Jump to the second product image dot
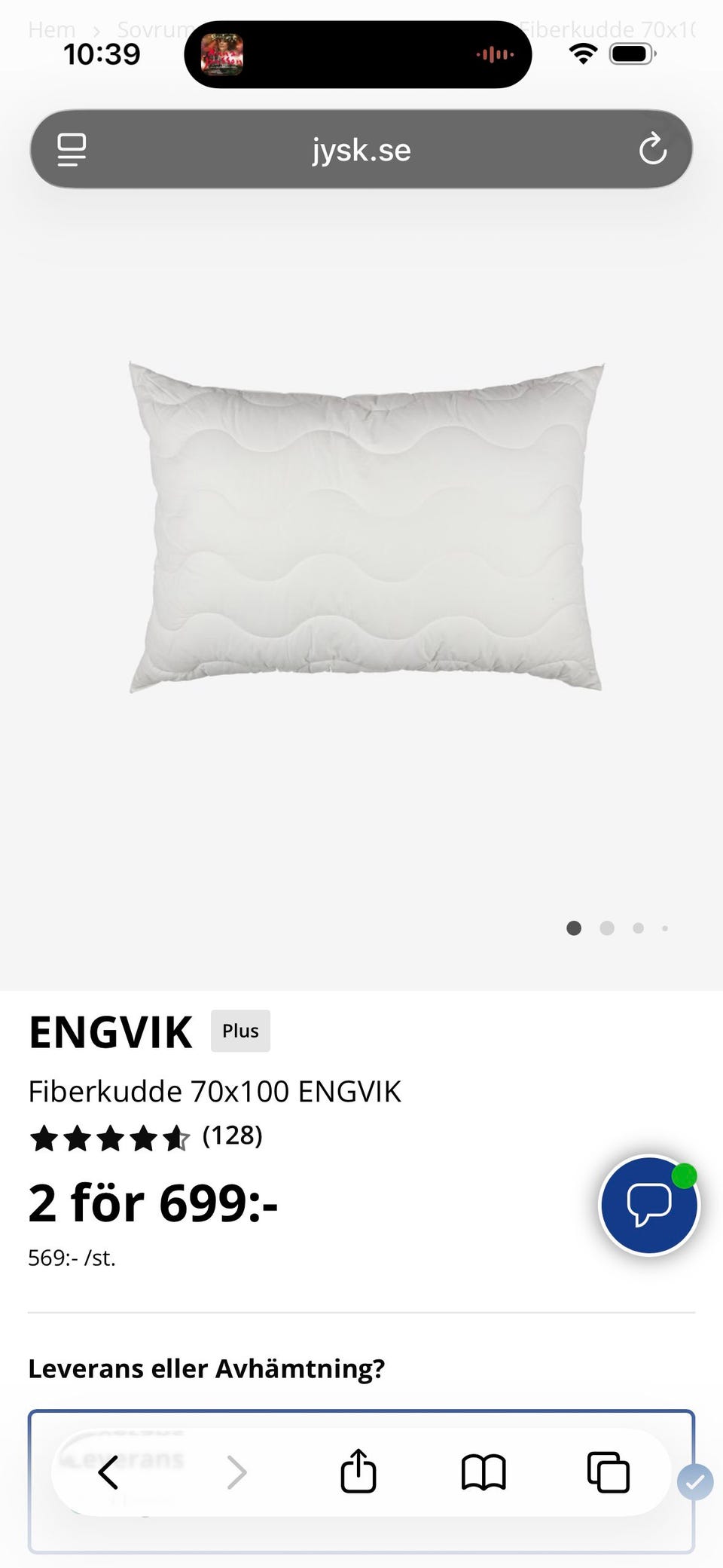This screenshot has width=723, height=1568. point(607,928)
